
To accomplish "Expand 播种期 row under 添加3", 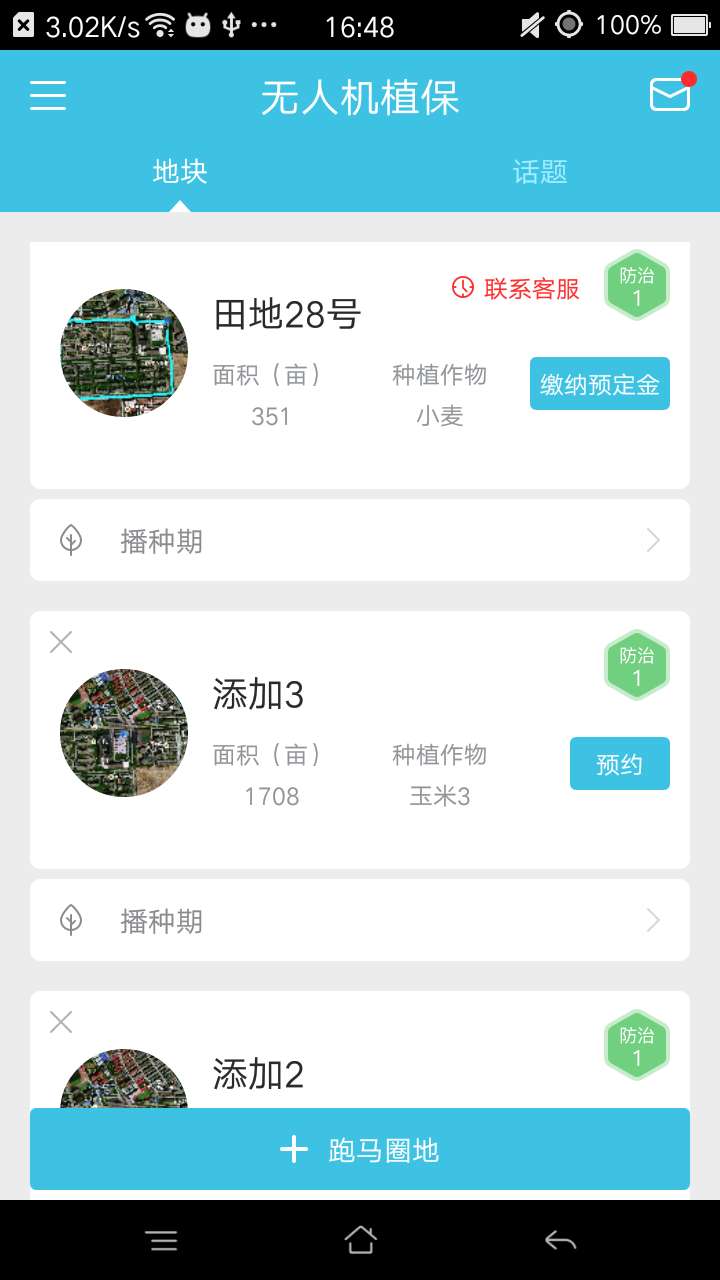I will (x=360, y=921).
